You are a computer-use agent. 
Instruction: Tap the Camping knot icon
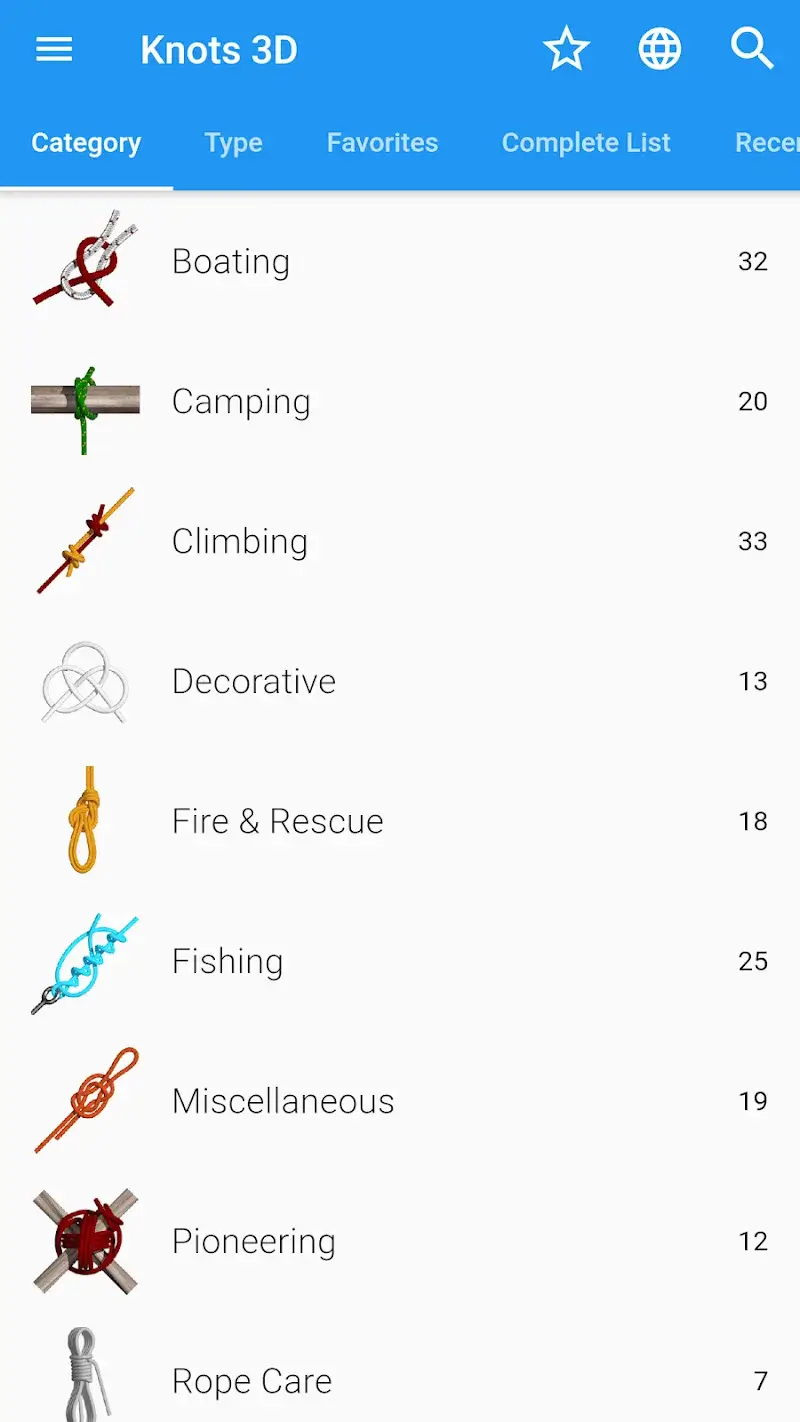tap(85, 401)
